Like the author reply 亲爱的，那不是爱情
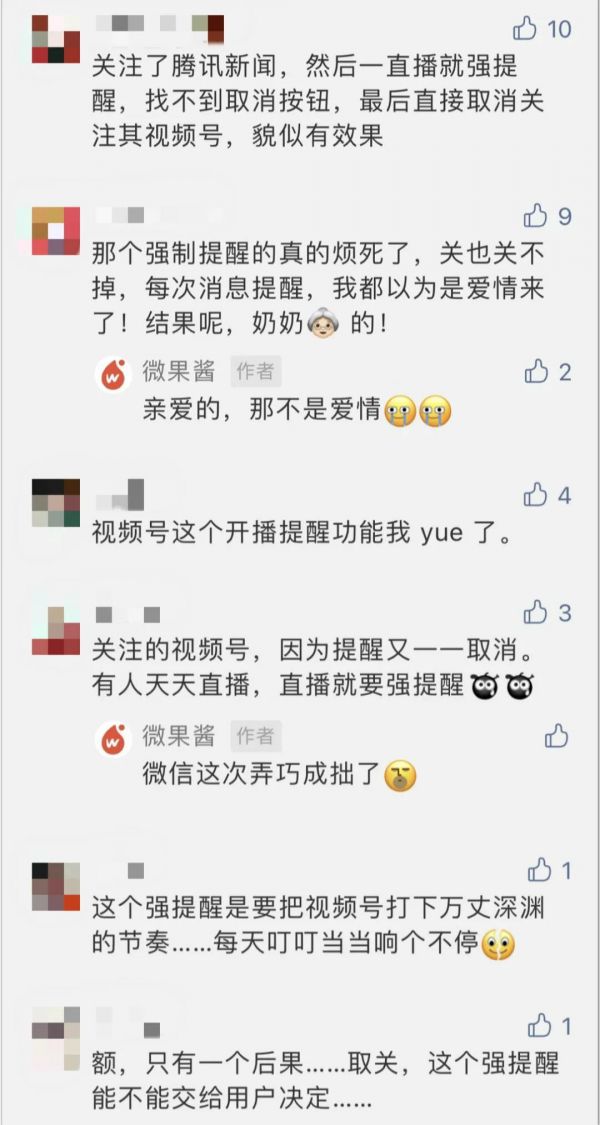The width and height of the screenshot is (600, 1125). click(x=536, y=372)
